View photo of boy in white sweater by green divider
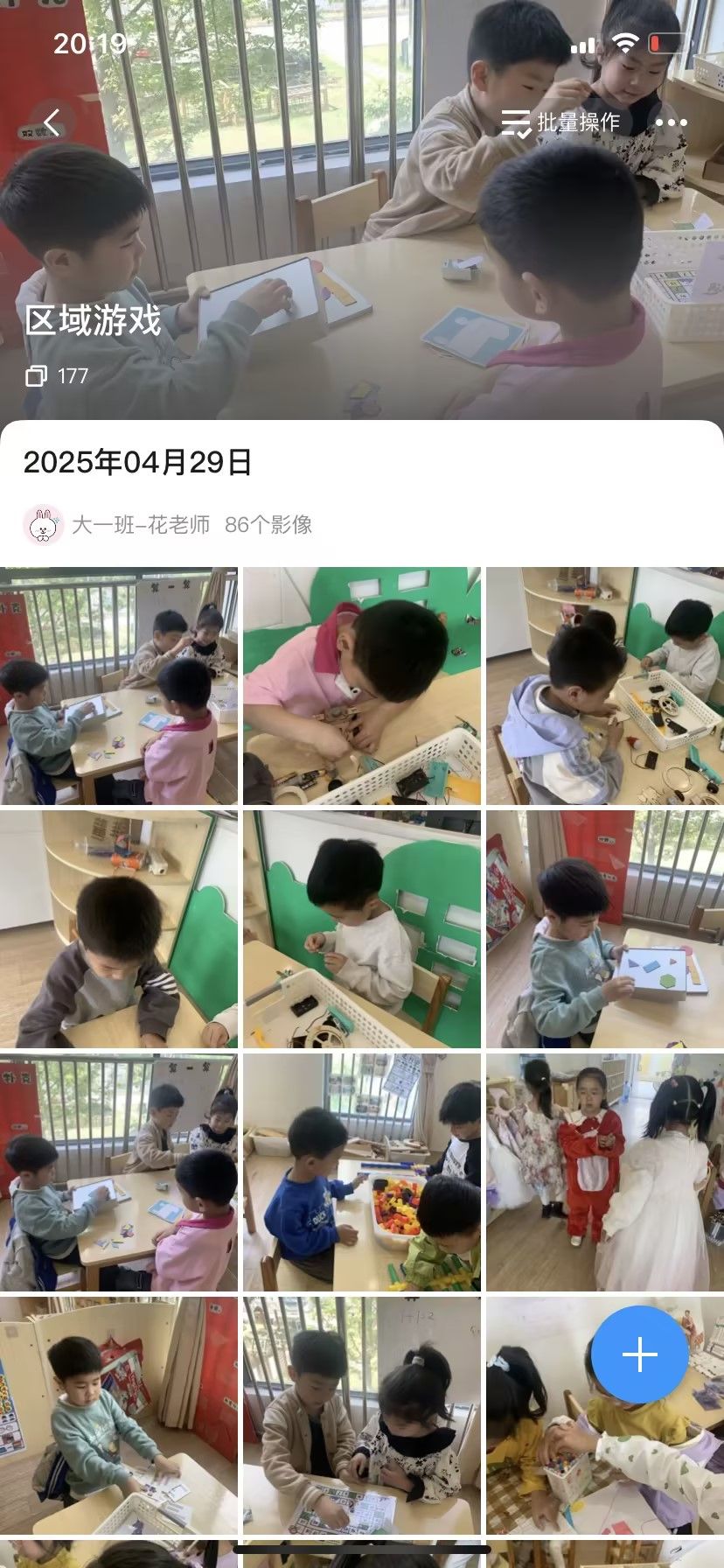The width and height of the screenshot is (724, 1568). (x=361, y=929)
